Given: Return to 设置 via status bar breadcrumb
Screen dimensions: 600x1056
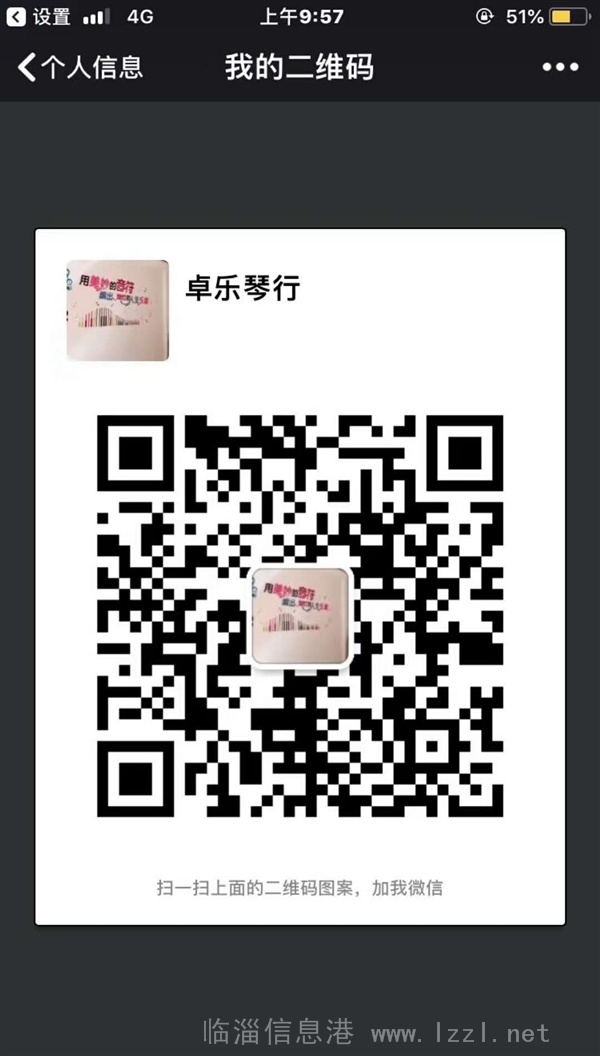Looking at the screenshot, I should pos(38,17).
